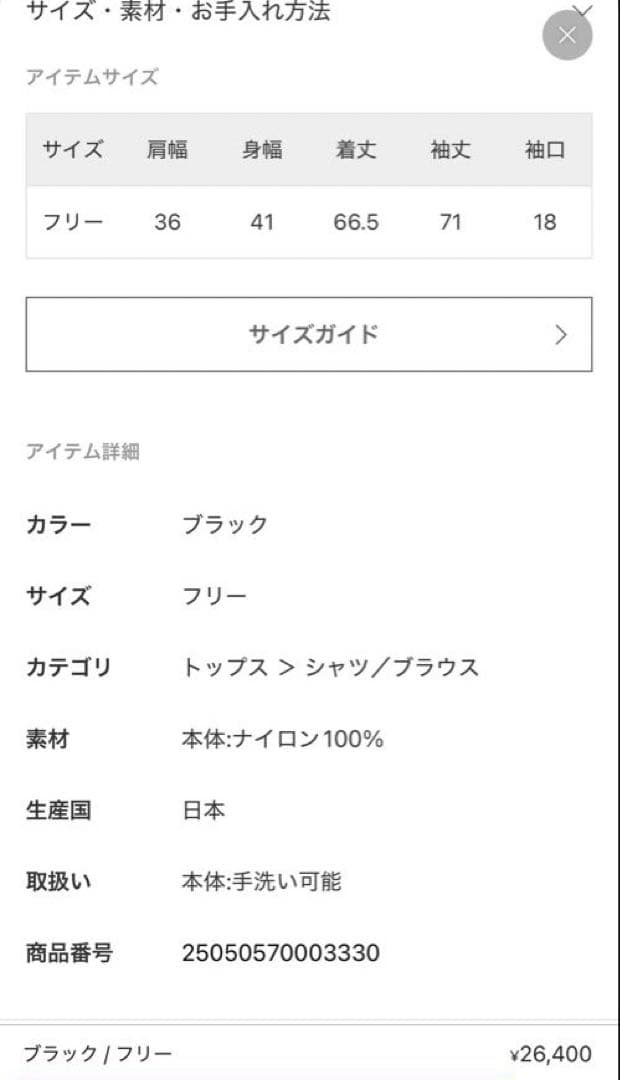
Task: Open the サイズガイド size guide
Action: click(309, 334)
